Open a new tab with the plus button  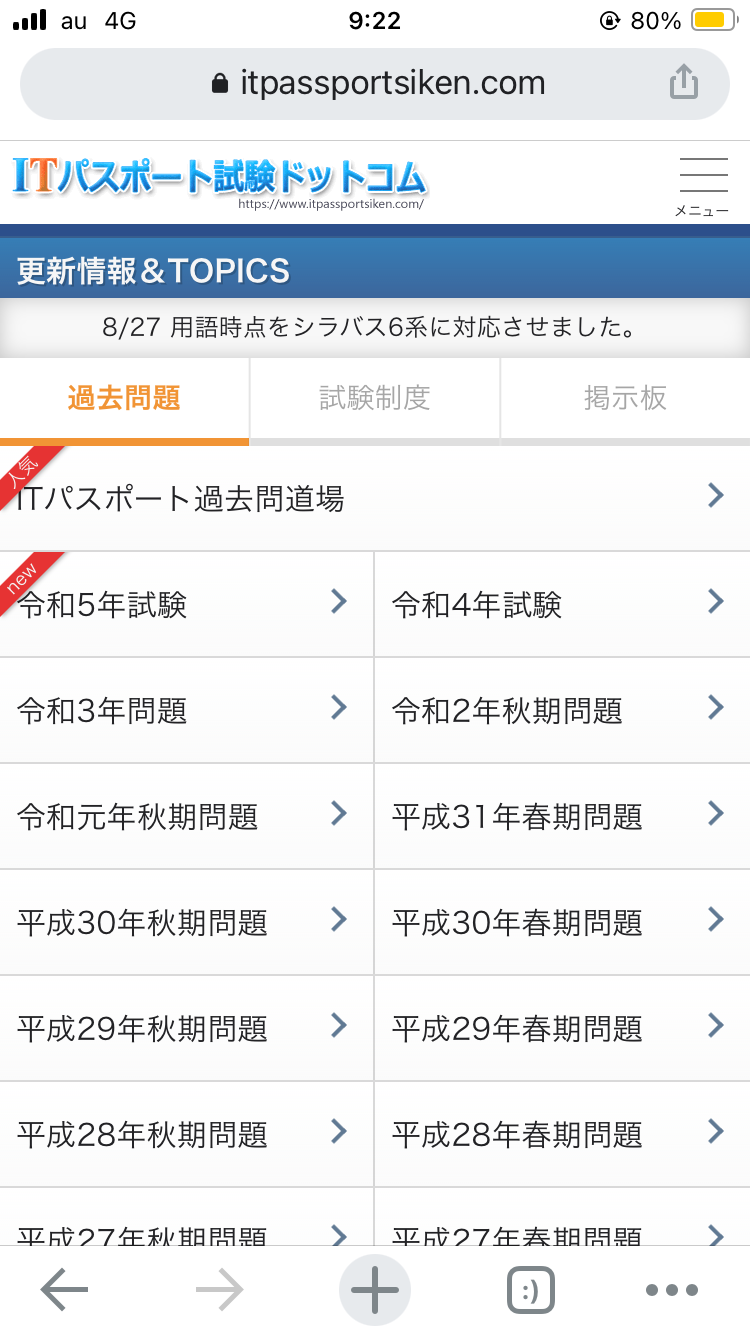point(375,1290)
